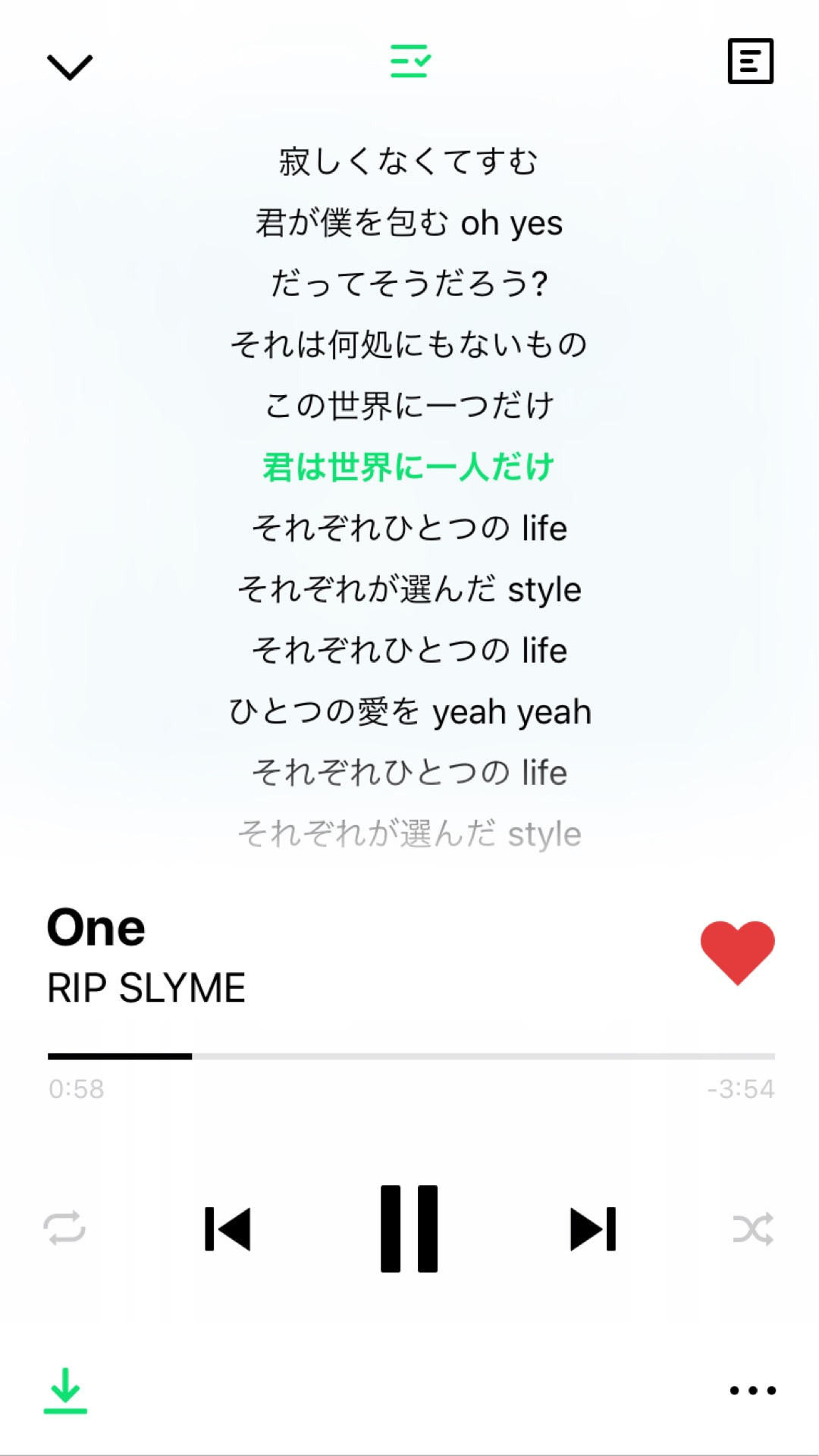Image resolution: width=819 pixels, height=1456 pixels.
Task: Collapse the player with the down chevron
Action: coord(69,67)
